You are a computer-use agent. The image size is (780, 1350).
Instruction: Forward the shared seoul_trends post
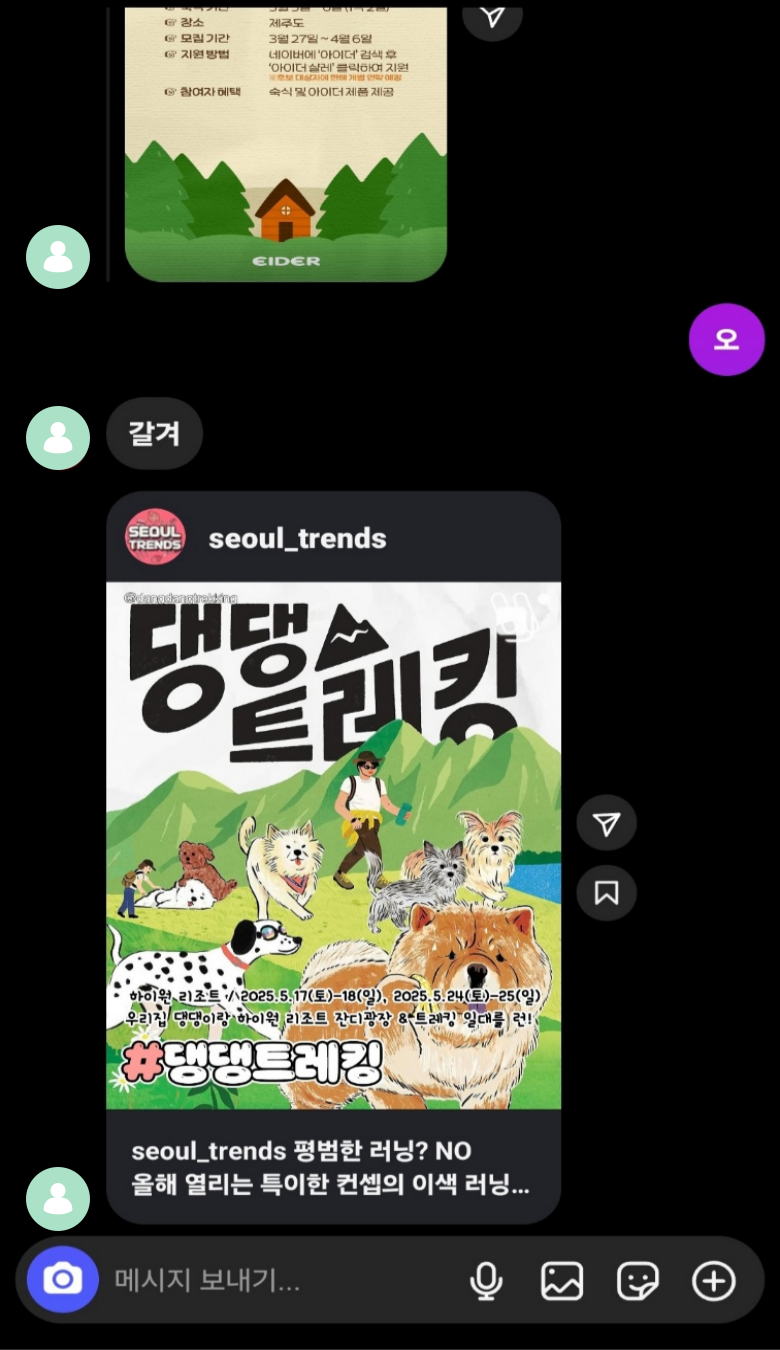click(606, 823)
